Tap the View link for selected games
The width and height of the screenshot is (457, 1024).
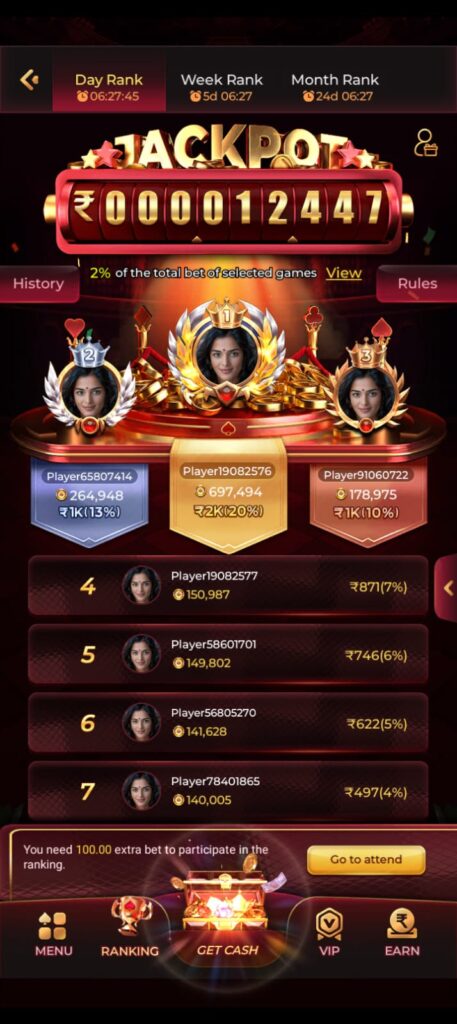click(x=344, y=273)
